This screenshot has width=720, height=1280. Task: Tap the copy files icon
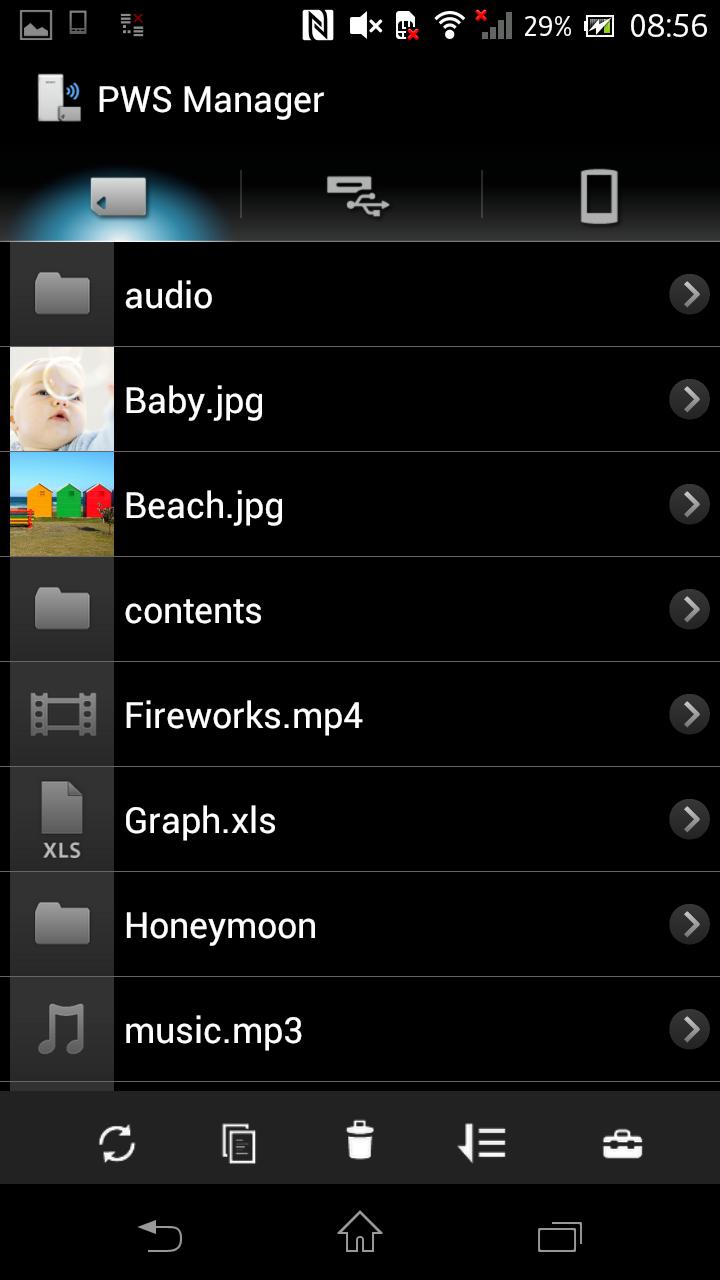click(239, 1143)
